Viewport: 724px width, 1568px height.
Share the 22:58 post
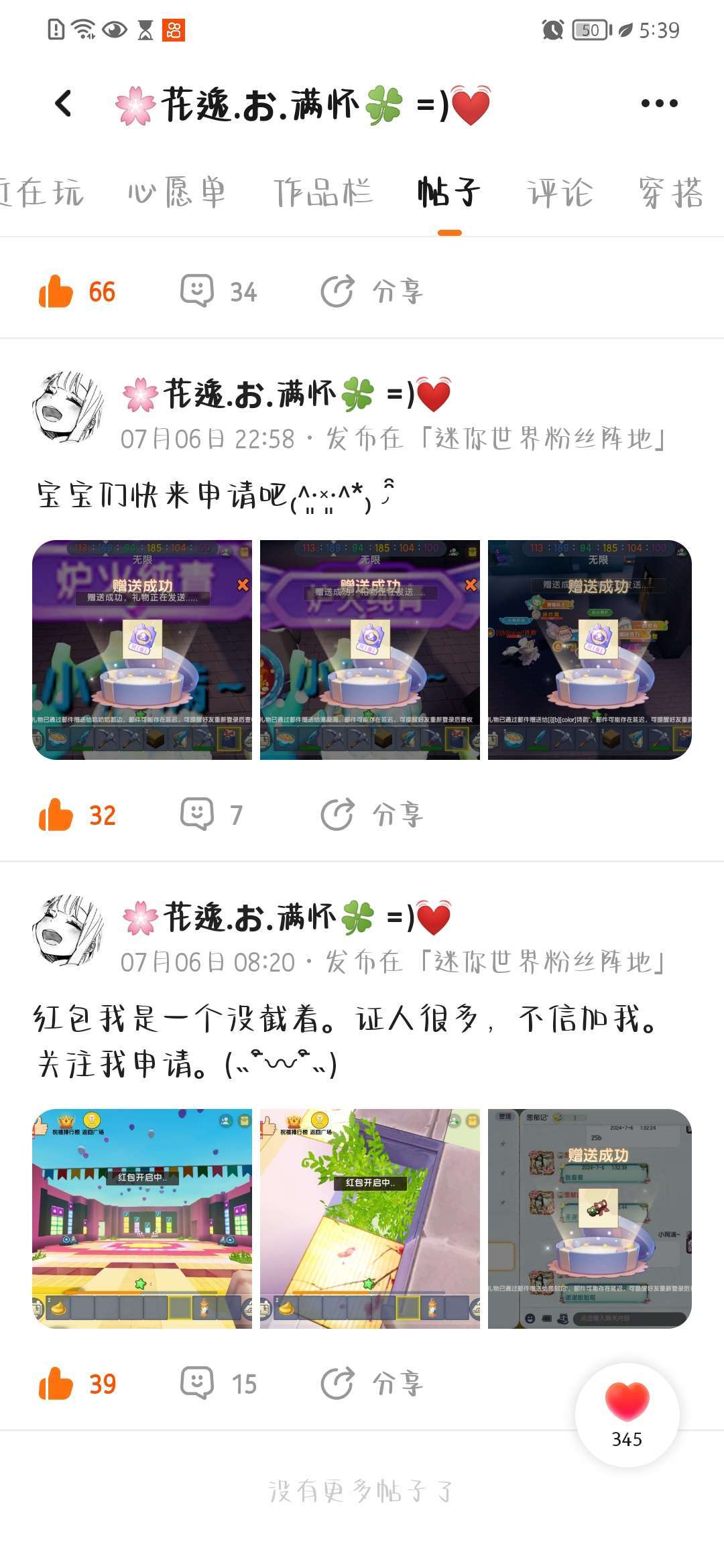pos(372,815)
